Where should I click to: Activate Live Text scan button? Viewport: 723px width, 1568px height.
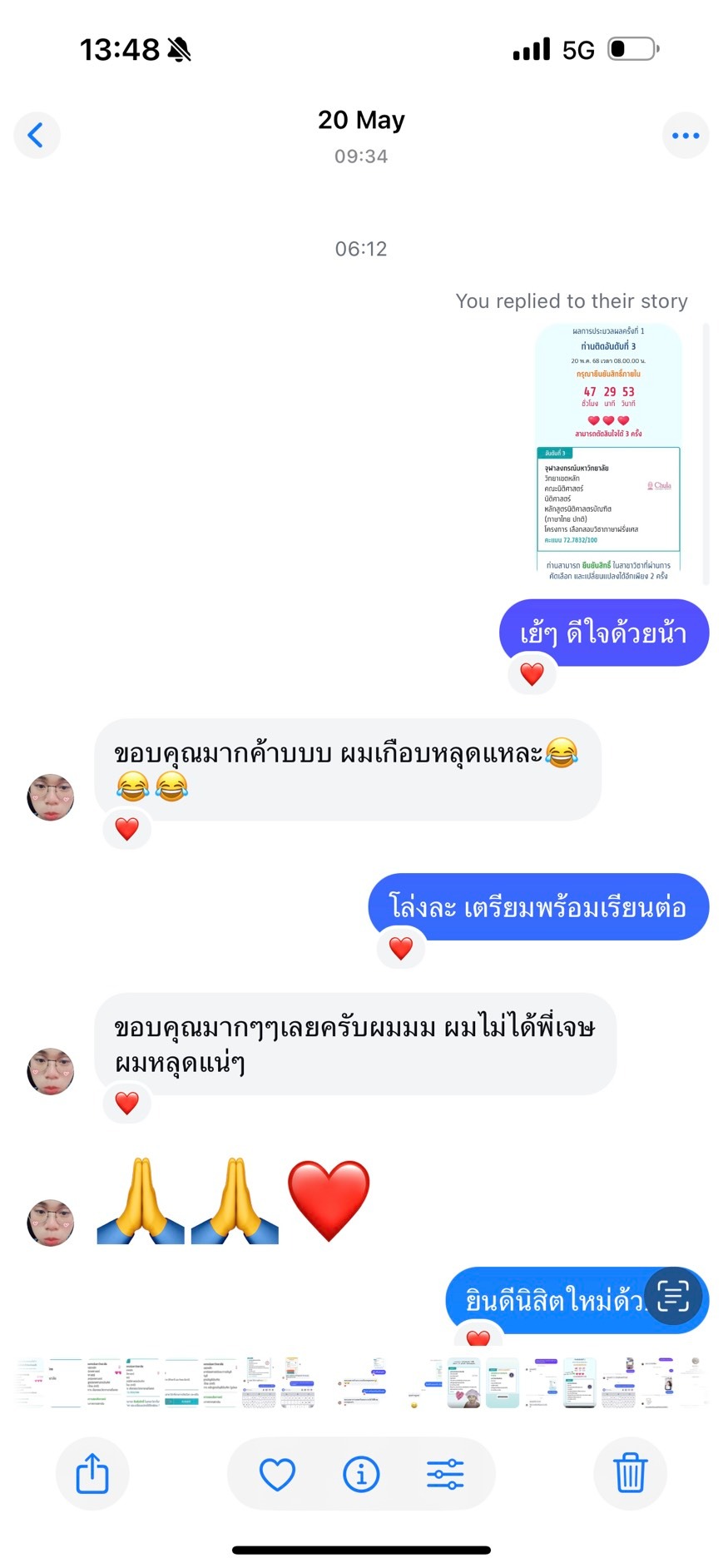coord(673,1296)
